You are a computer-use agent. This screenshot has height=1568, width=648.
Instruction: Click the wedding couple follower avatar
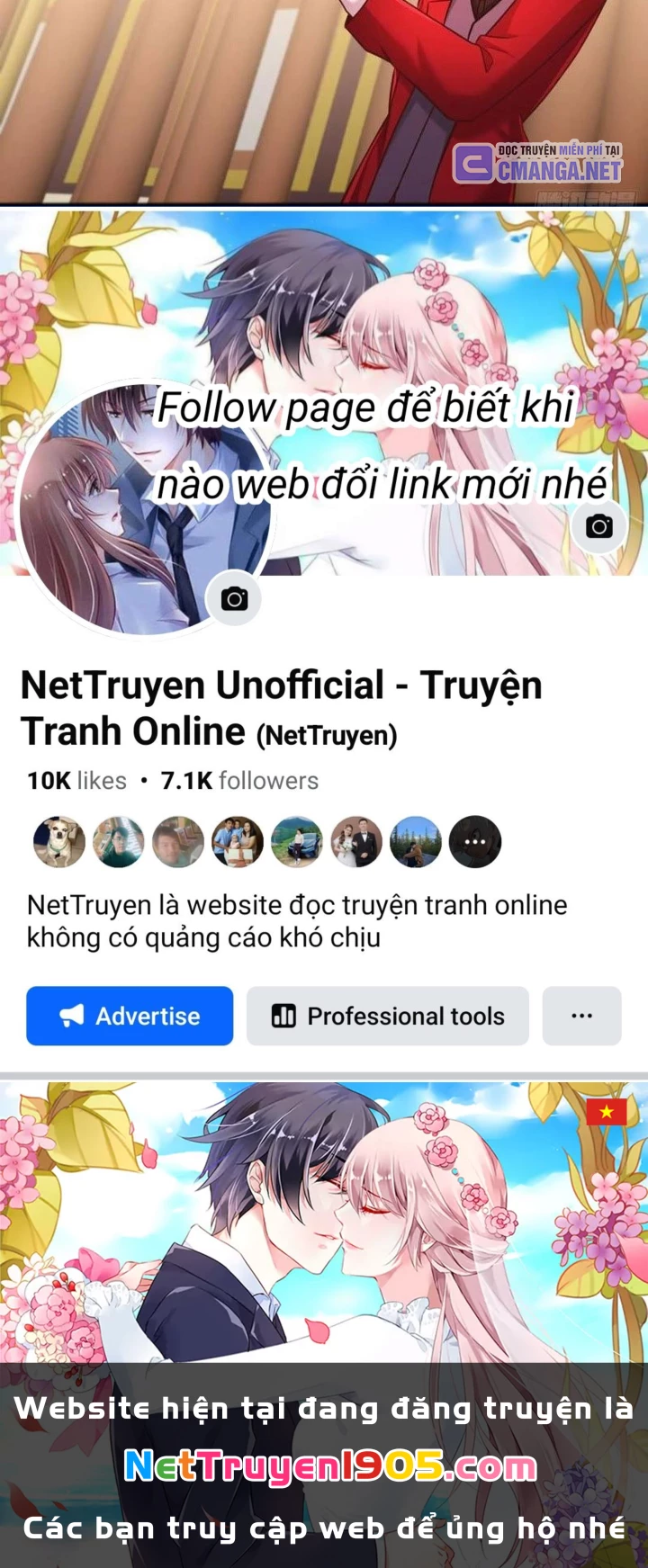pyautogui.click(x=358, y=842)
